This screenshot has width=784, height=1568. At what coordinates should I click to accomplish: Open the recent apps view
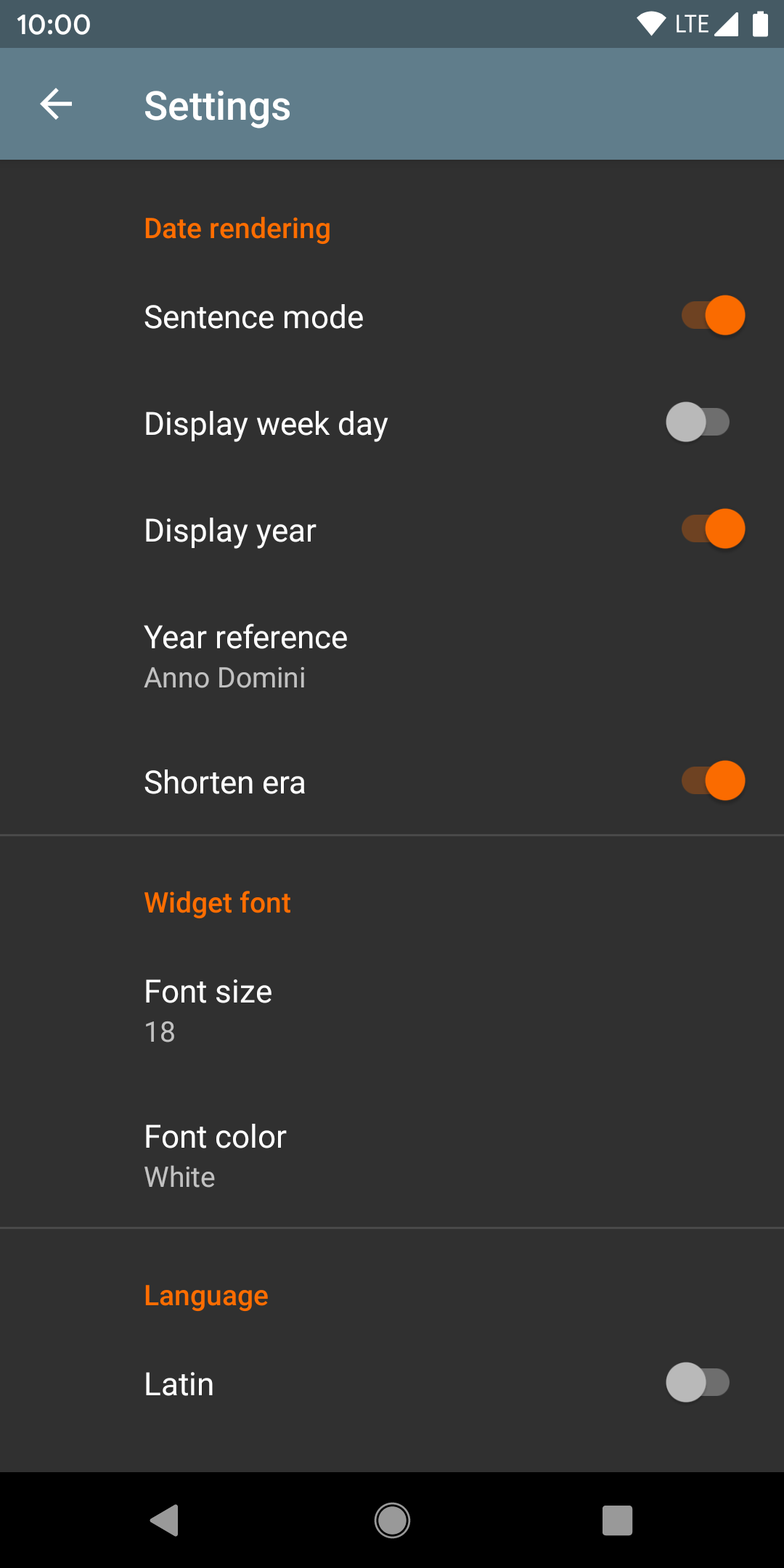coord(617,1520)
